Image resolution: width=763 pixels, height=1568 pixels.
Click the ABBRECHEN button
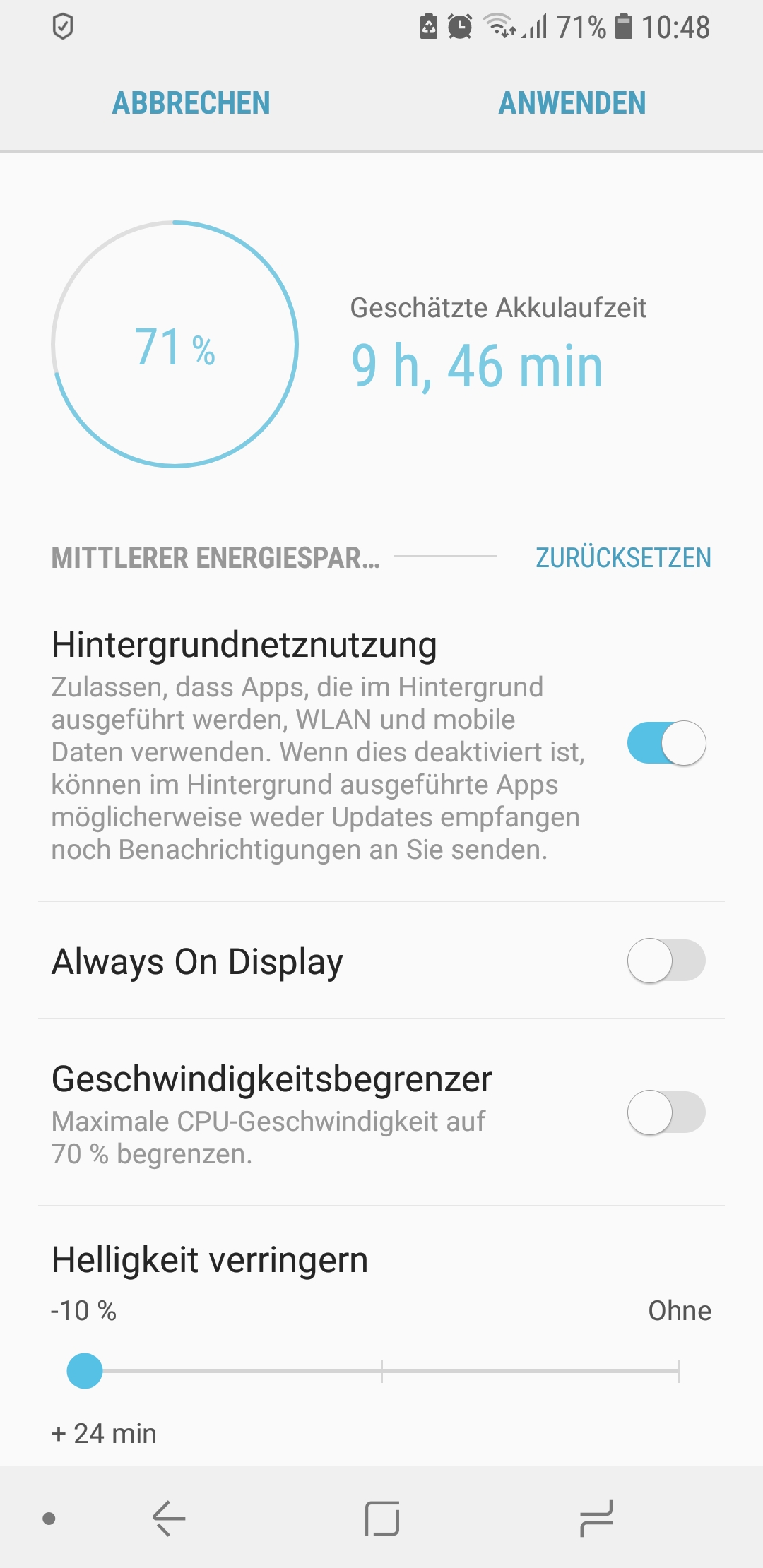[x=191, y=102]
